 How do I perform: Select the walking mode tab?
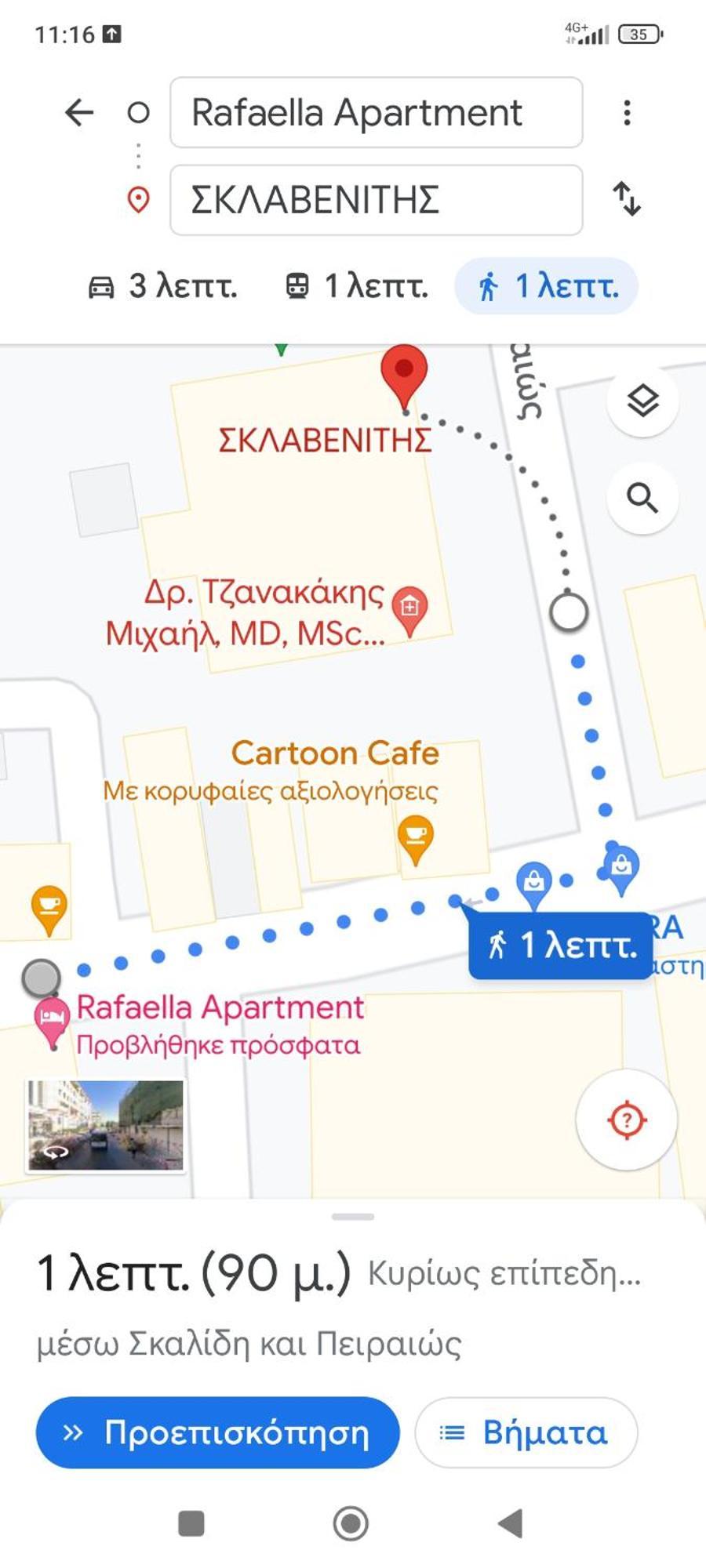[x=547, y=286]
